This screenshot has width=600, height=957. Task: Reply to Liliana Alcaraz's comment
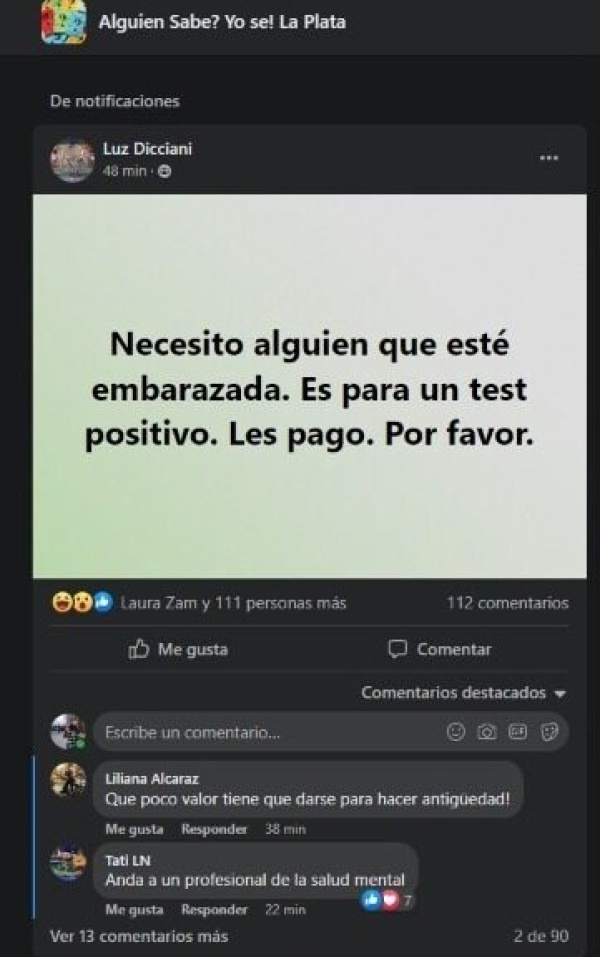214,829
